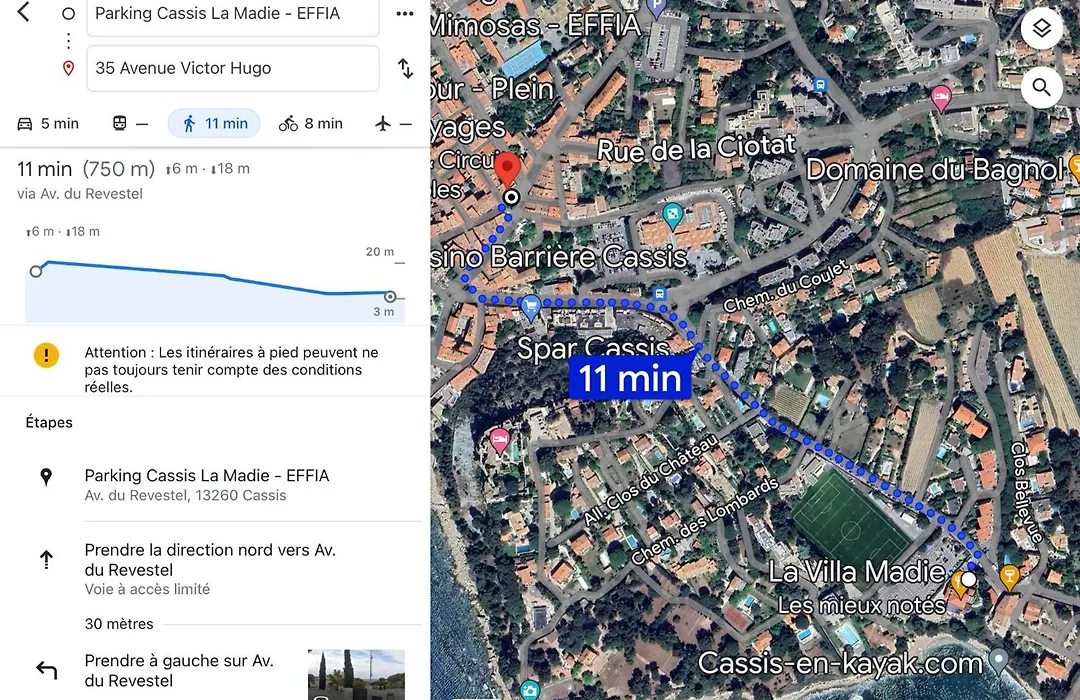1080x700 pixels.
Task: Swap origin and destination
Action: [405, 68]
